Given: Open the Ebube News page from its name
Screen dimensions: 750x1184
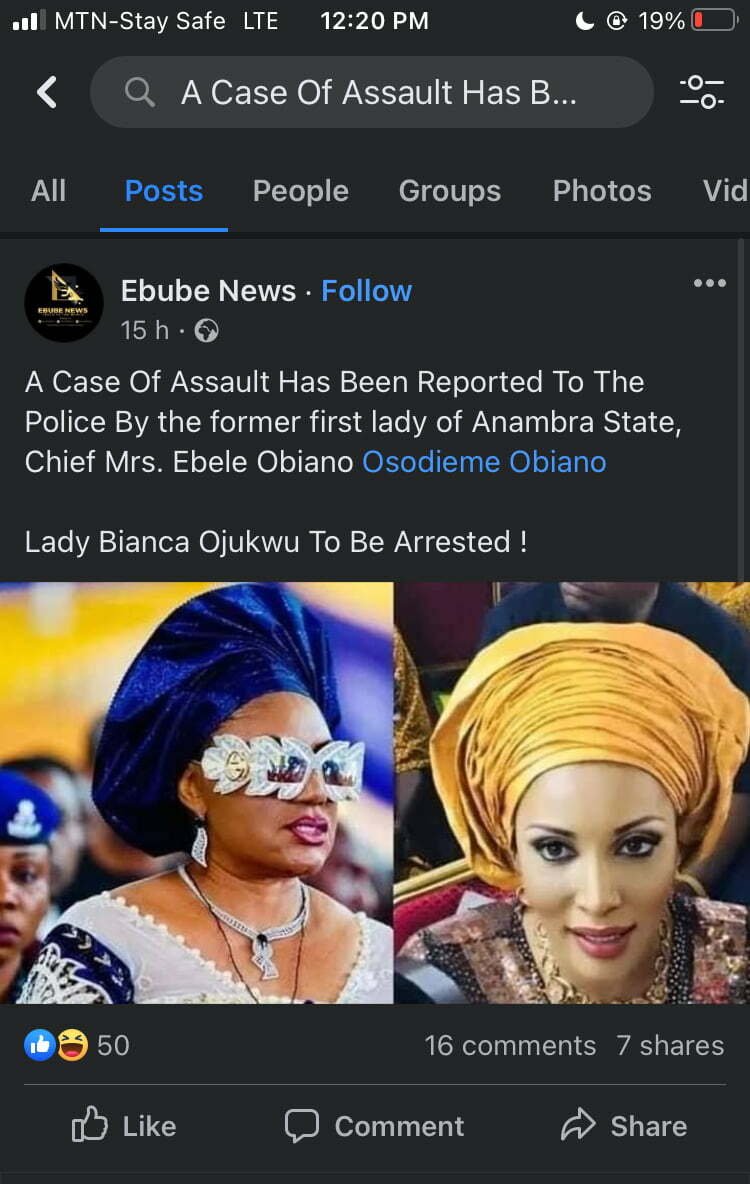Looking at the screenshot, I should (208, 291).
